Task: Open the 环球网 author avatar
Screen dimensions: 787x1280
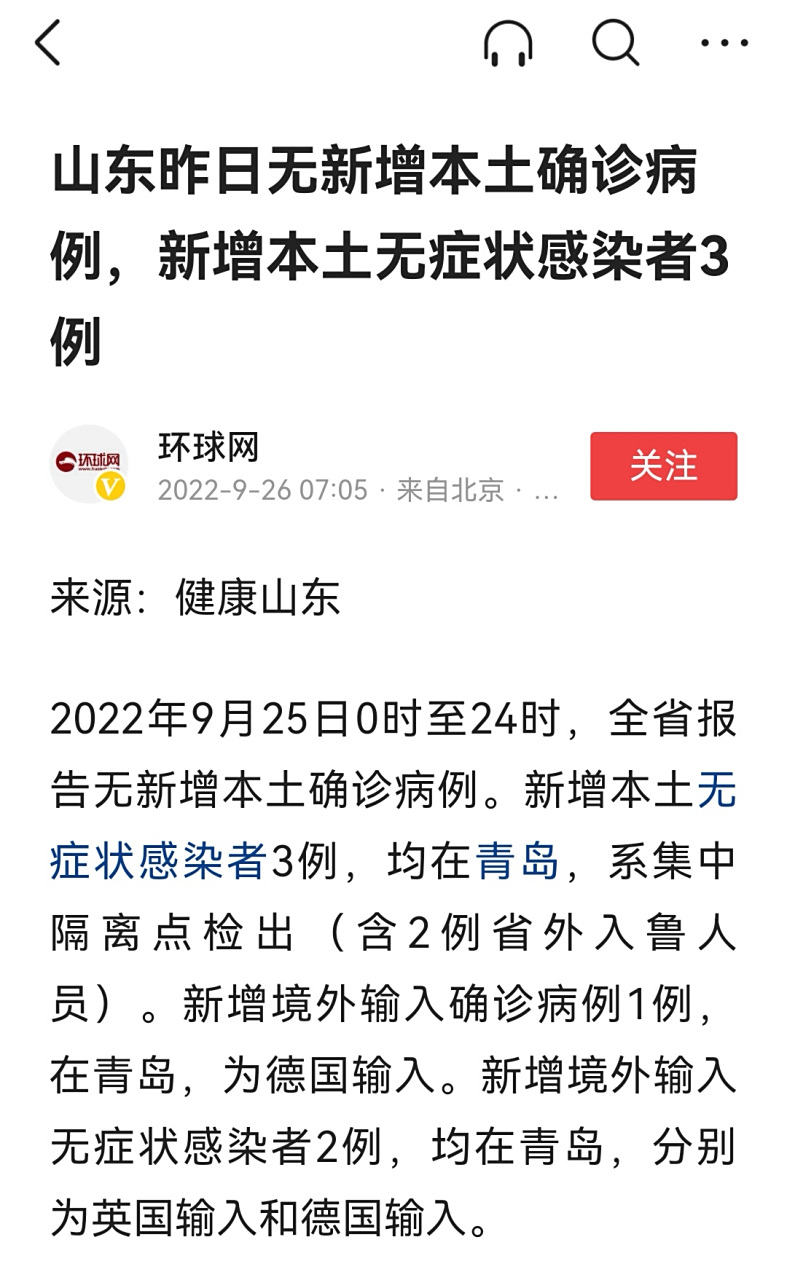Action: 89,463
